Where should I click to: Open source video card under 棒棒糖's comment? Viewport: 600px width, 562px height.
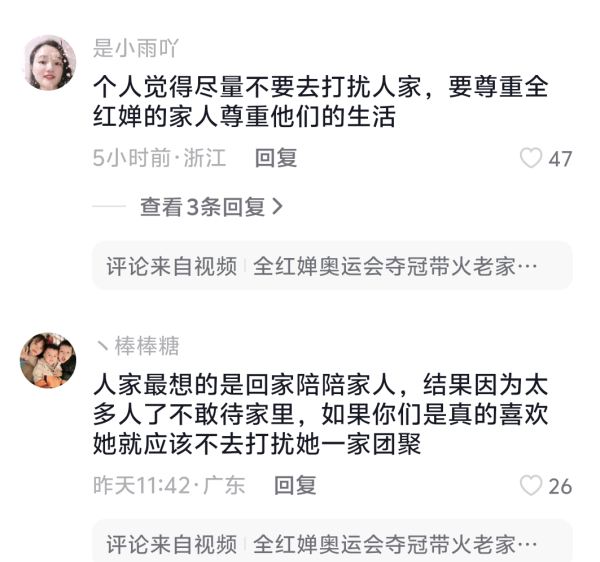332,544
